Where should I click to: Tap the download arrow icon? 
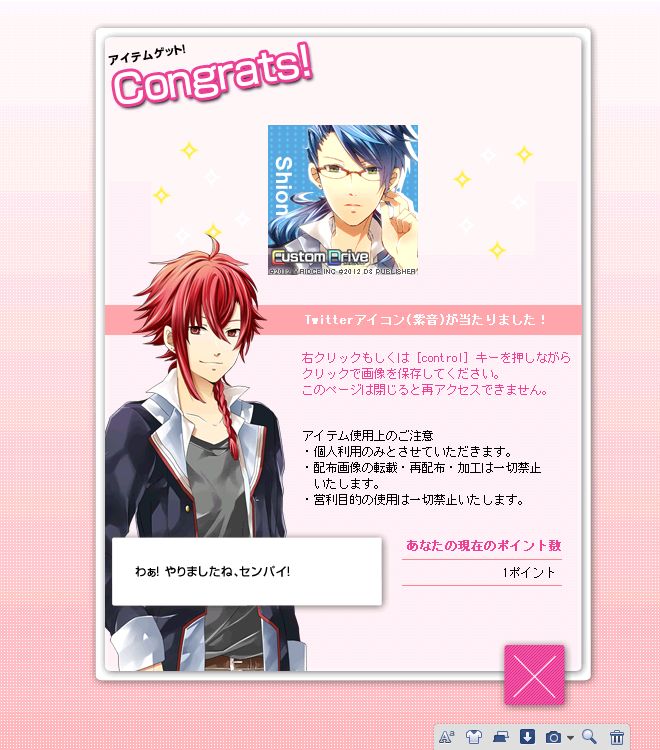pyautogui.click(x=527, y=737)
